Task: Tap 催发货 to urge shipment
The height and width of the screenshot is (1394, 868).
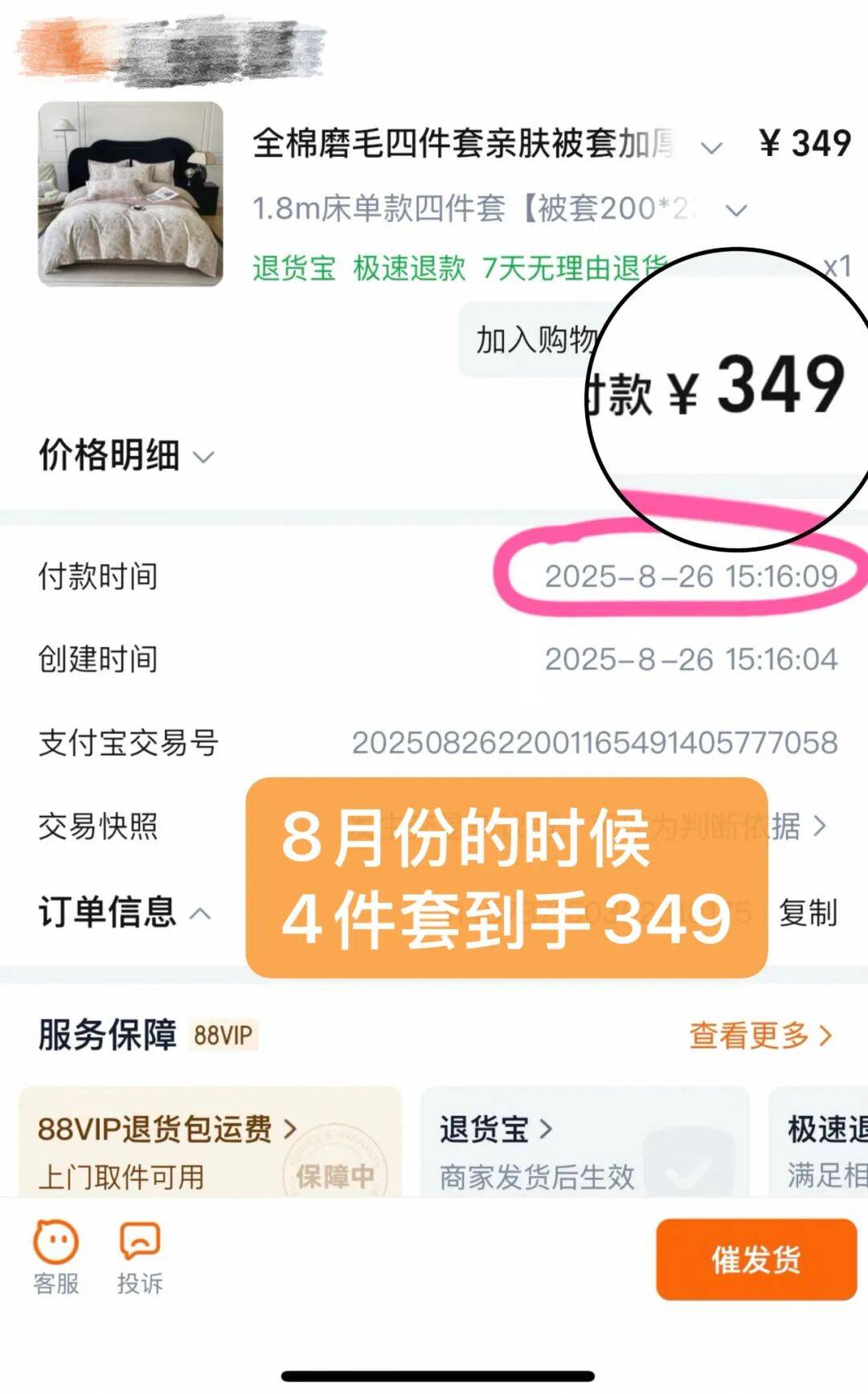Action: (x=755, y=1260)
